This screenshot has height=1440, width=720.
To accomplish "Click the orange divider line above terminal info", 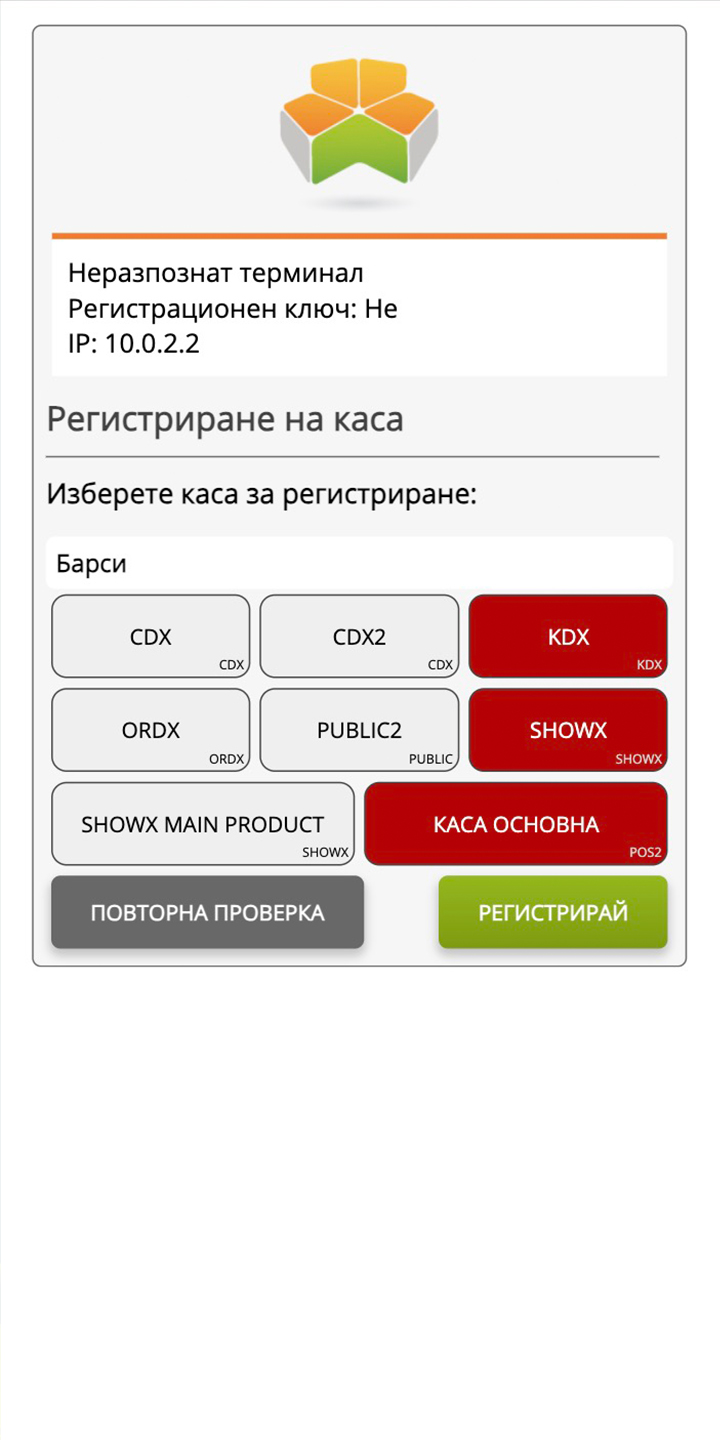I will point(360,236).
